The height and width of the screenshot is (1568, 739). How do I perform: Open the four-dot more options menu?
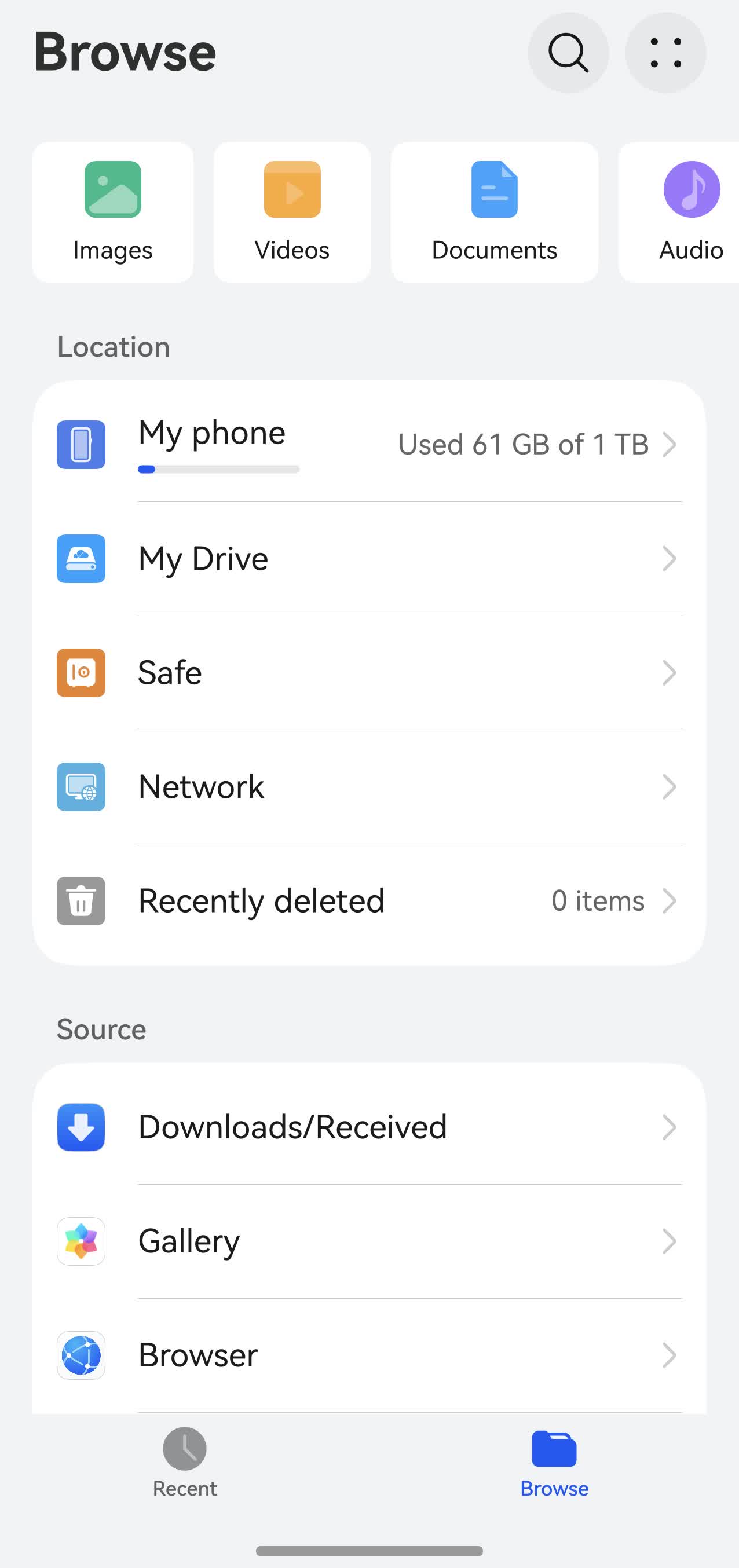click(665, 53)
